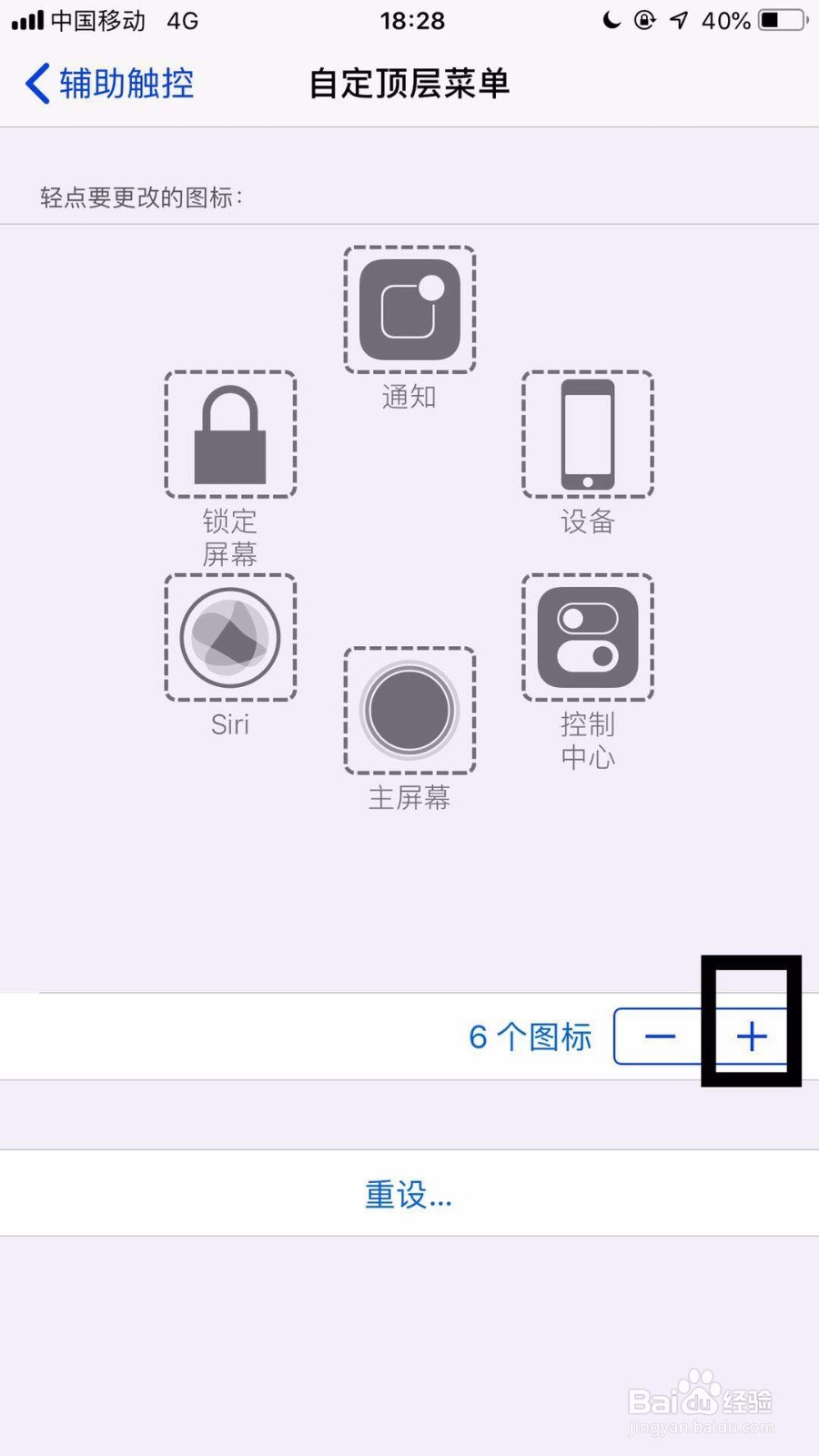
Task: Open the 控制中心 (Control Center) icon
Action: pyautogui.click(x=588, y=637)
